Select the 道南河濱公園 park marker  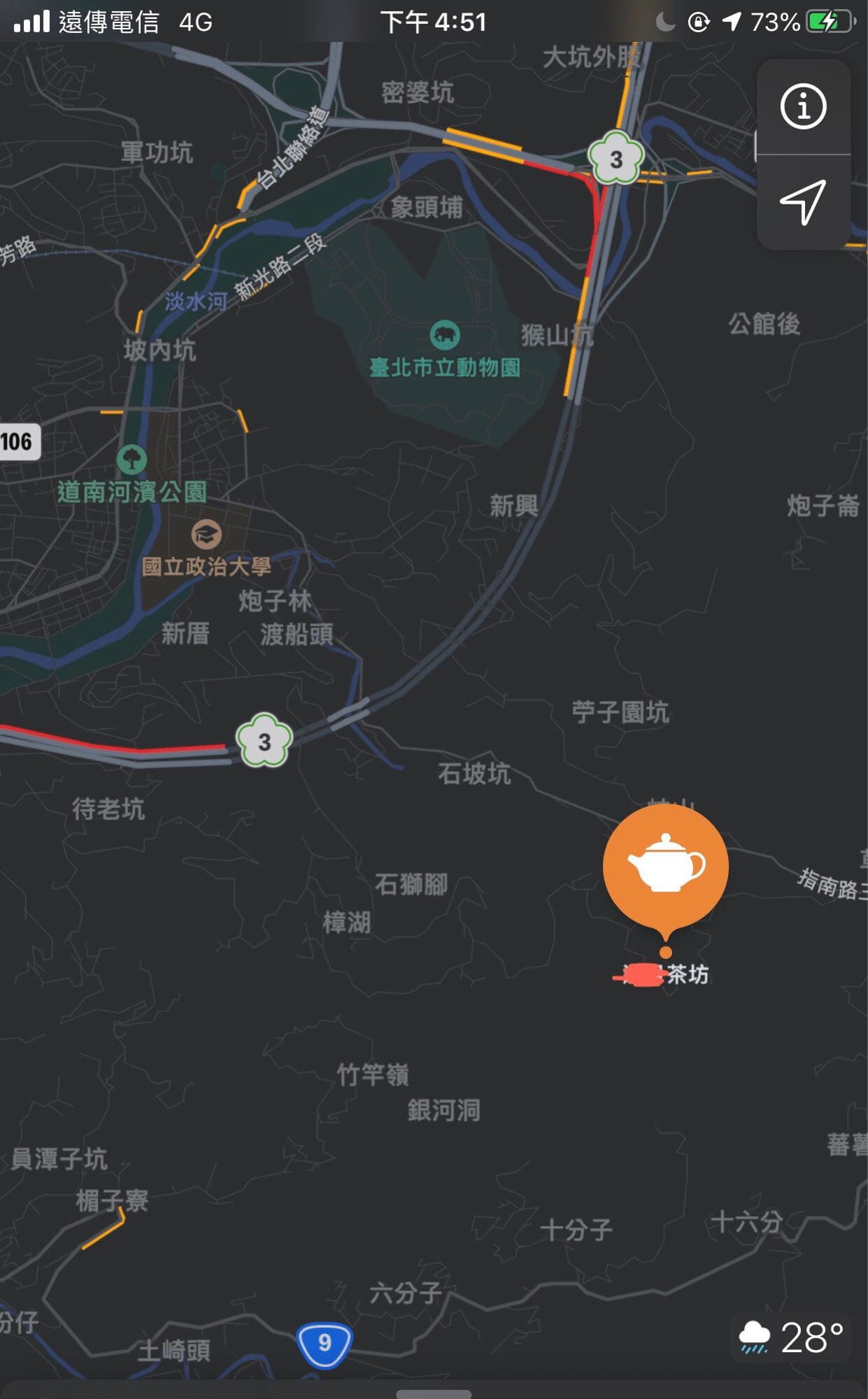131,460
